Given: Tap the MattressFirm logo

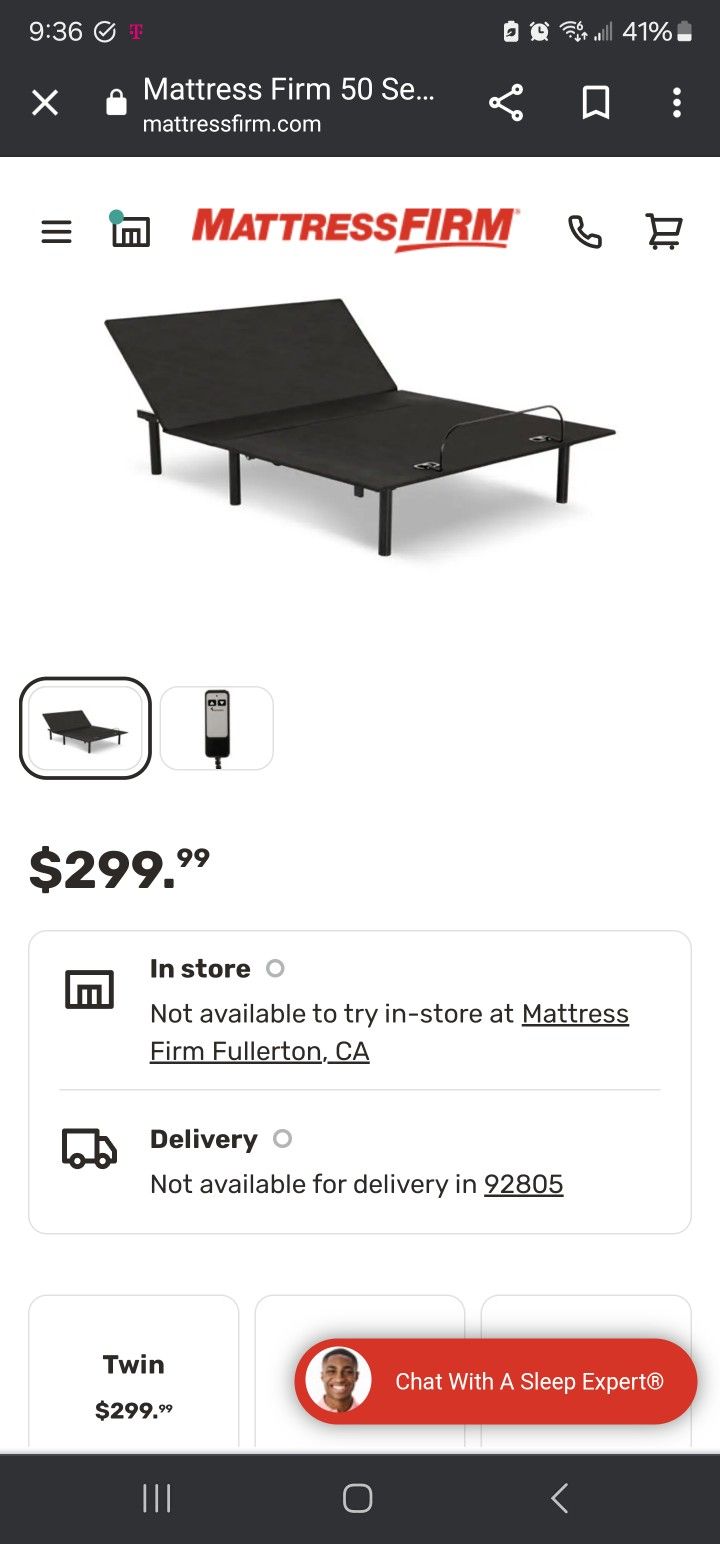Looking at the screenshot, I should click(355, 229).
